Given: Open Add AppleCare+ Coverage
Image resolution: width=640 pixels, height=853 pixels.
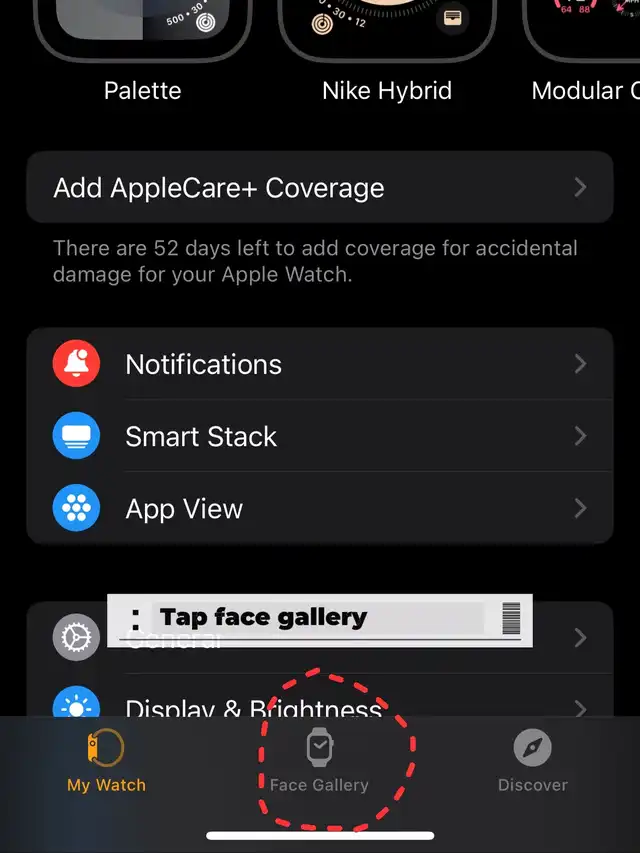Looking at the screenshot, I should 319,188.
